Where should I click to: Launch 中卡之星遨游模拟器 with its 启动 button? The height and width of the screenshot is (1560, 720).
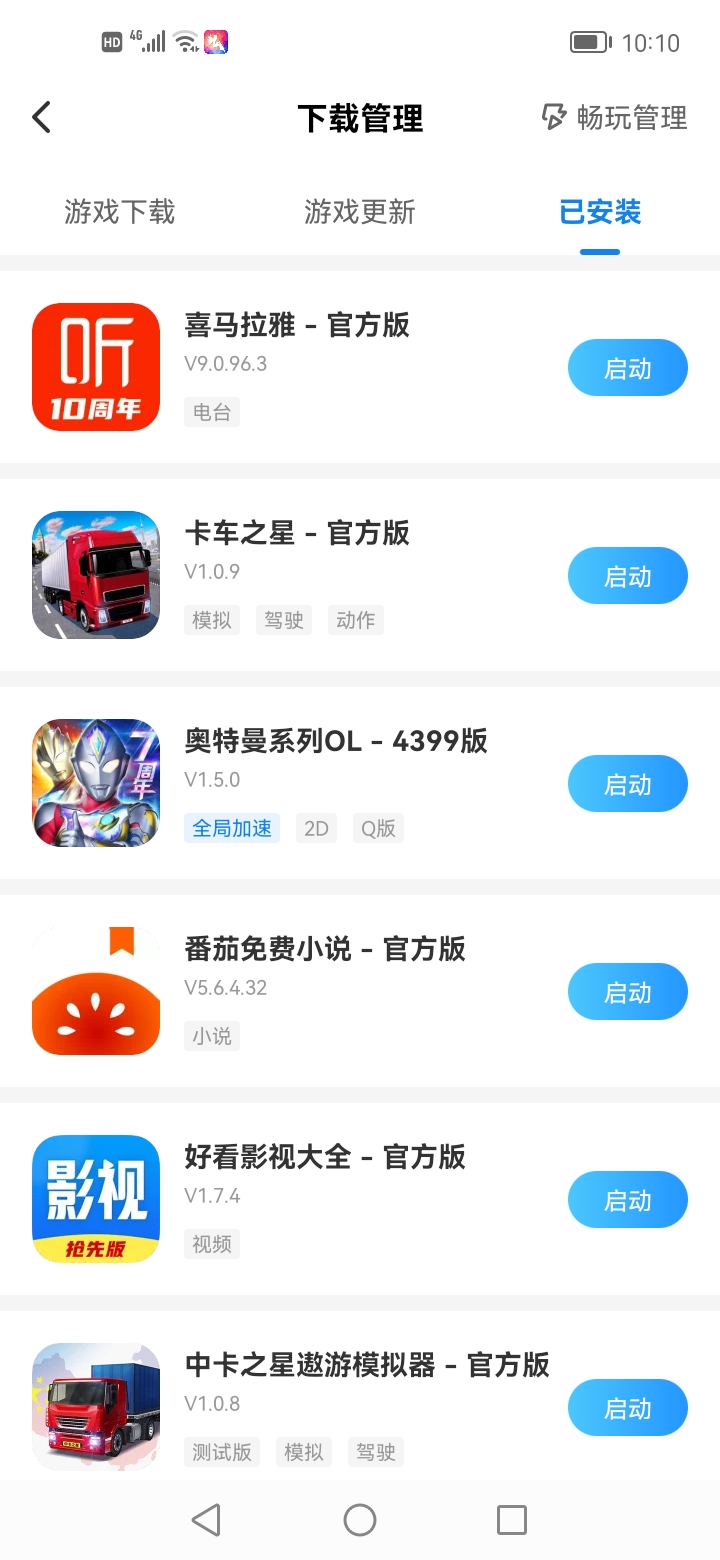coord(627,1408)
